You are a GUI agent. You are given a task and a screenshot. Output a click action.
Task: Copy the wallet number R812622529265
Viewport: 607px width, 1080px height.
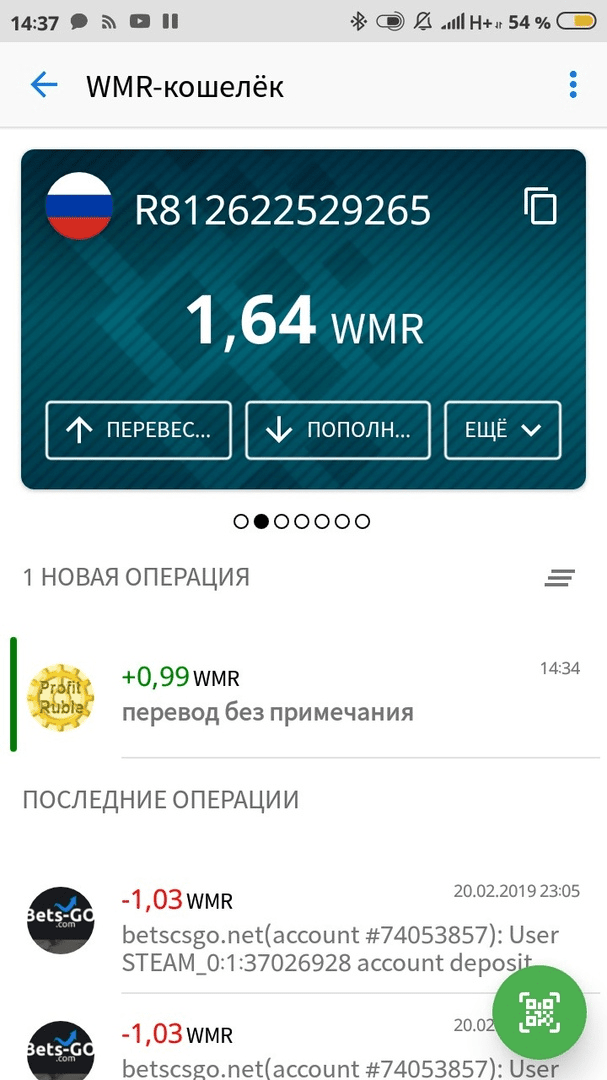point(540,207)
